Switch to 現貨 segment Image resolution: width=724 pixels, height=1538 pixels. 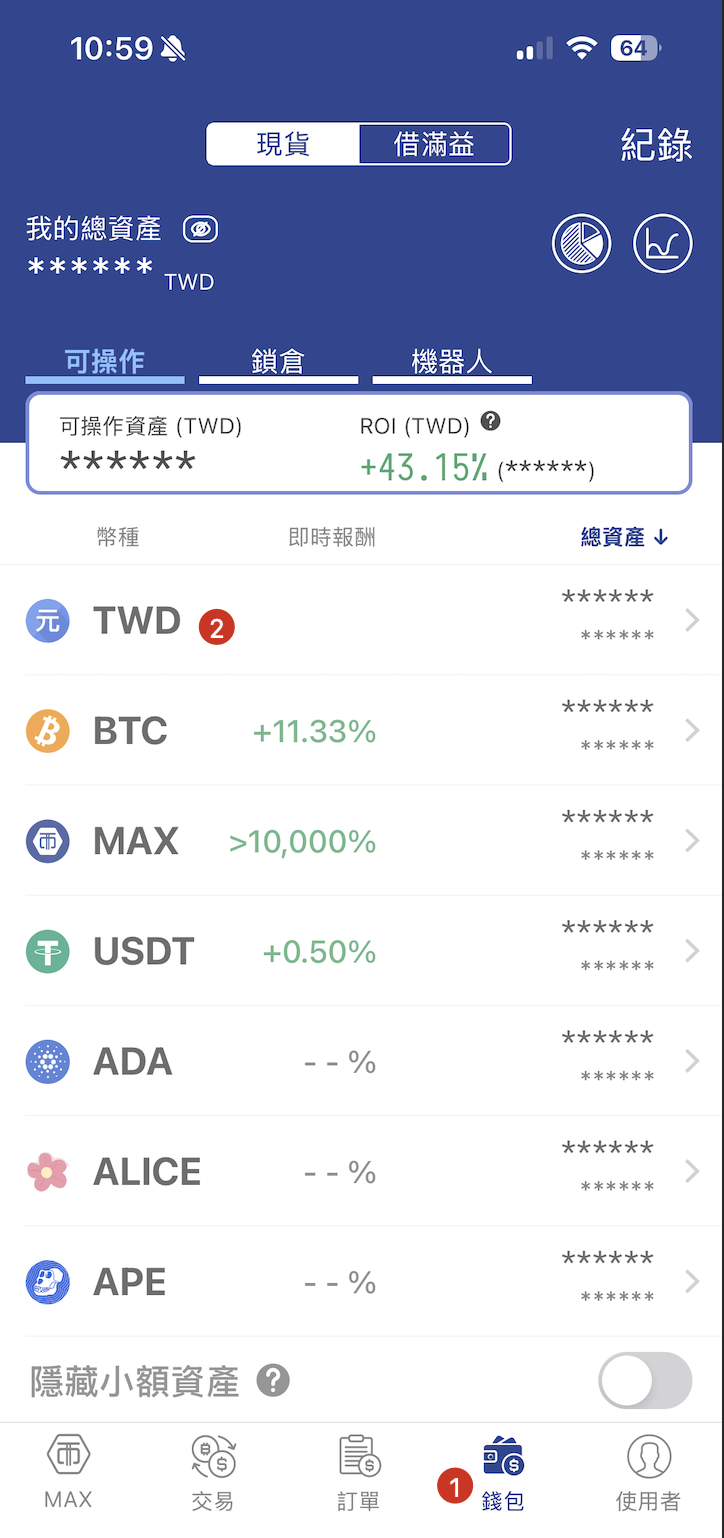283,144
